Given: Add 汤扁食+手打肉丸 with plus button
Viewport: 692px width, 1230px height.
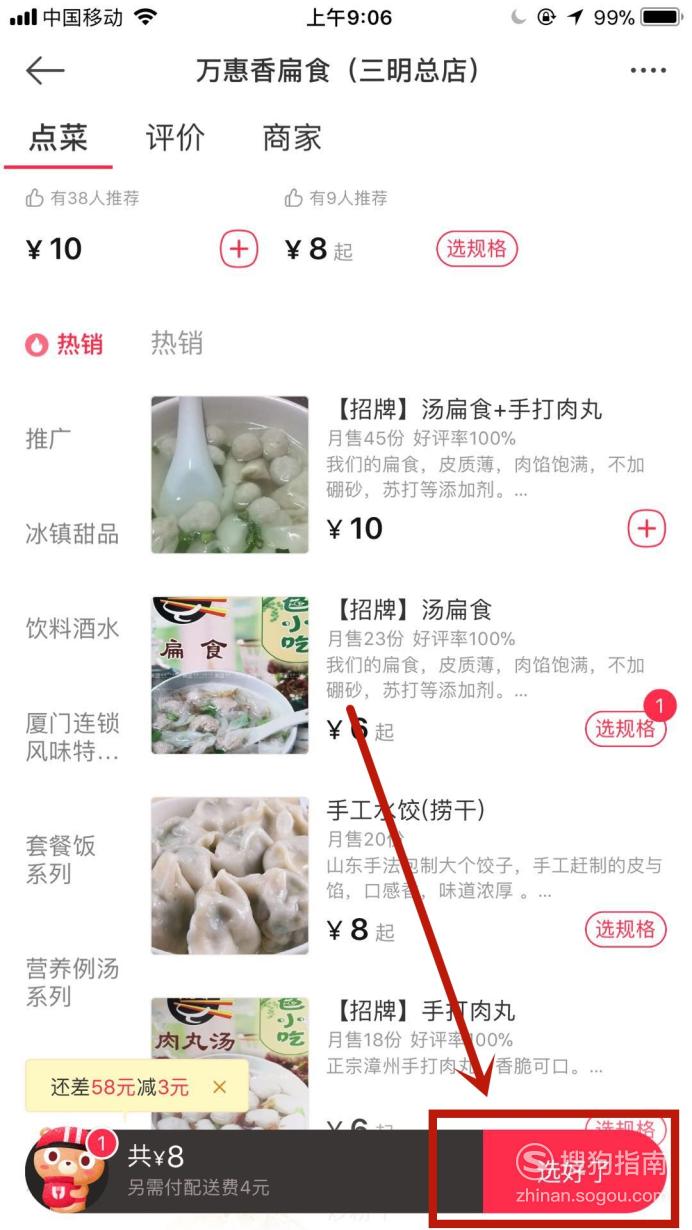Looking at the screenshot, I should [x=646, y=528].
